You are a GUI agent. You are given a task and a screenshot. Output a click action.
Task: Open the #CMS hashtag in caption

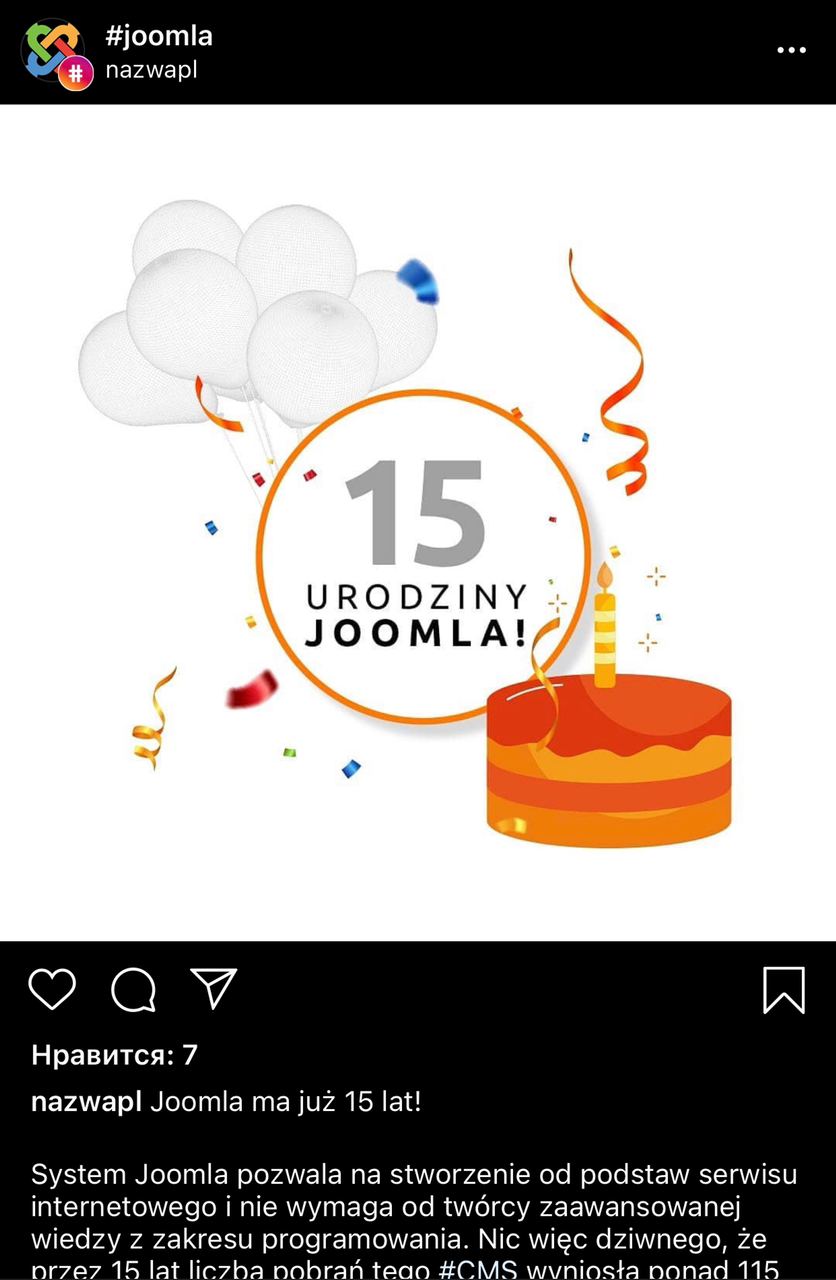click(x=477, y=1270)
